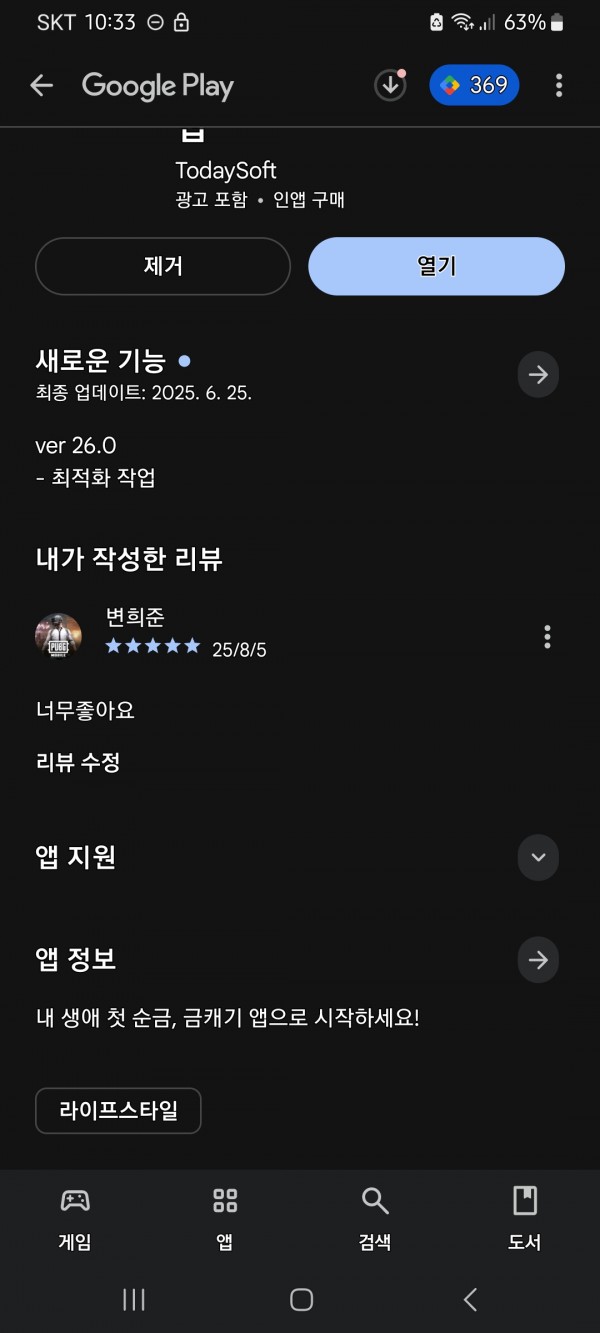This screenshot has width=600, height=1333.
Task: Open the downloads indicator icon
Action: [x=390, y=85]
